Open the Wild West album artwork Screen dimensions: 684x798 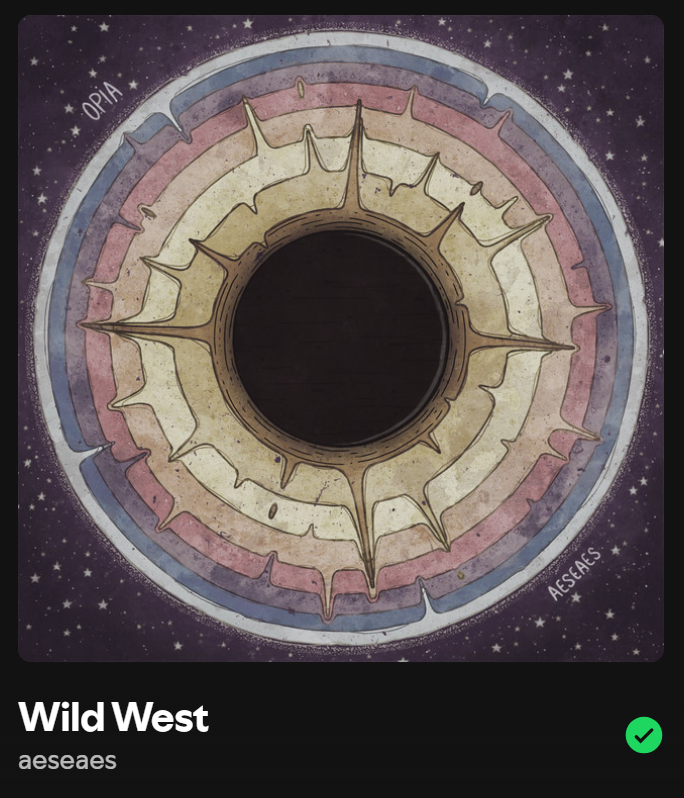341,338
